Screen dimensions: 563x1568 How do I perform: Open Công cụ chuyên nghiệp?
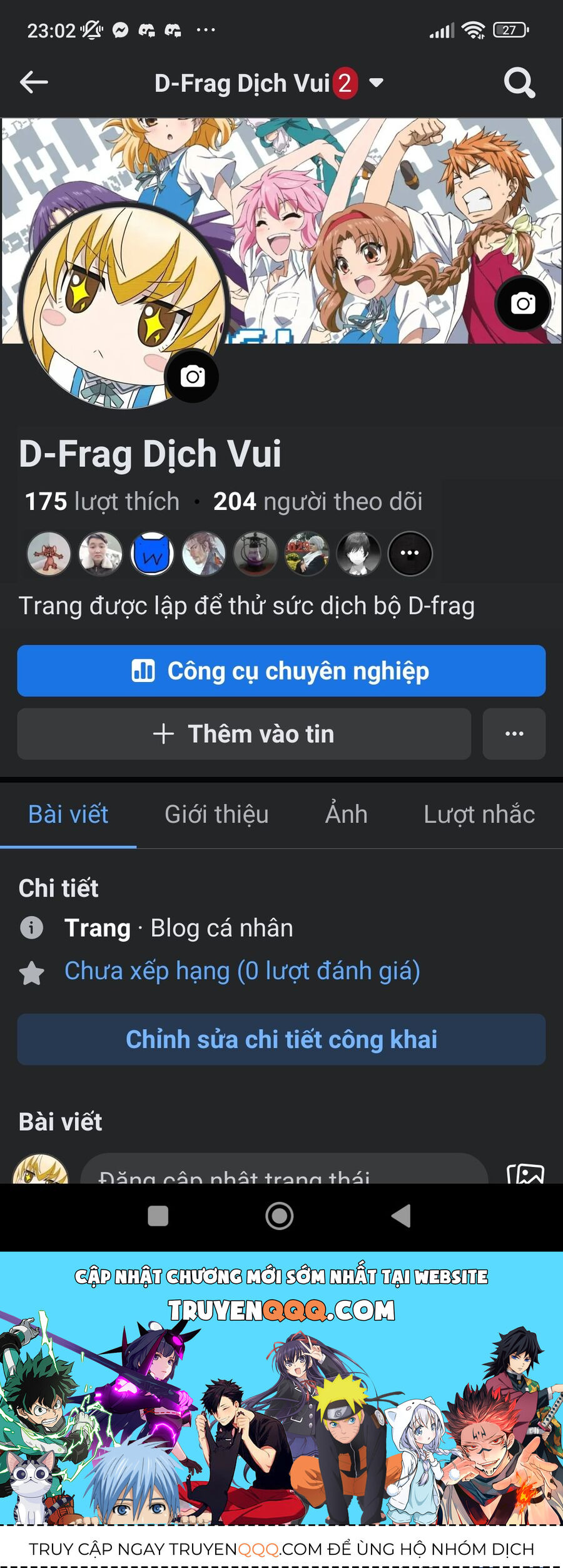point(281,670)
